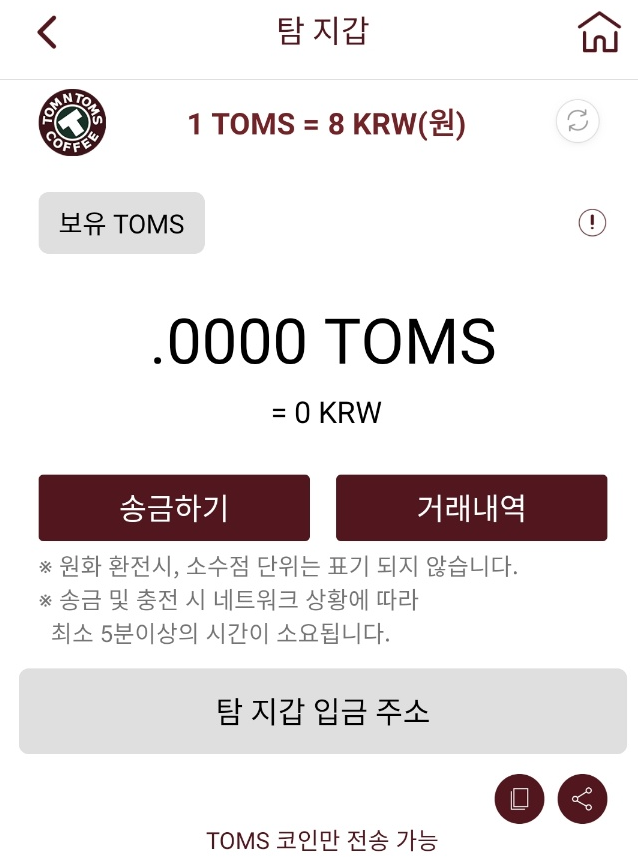The image size is (638, 862).
Task: Share the wallet deposit address
Action: click(x=582, y=799)
